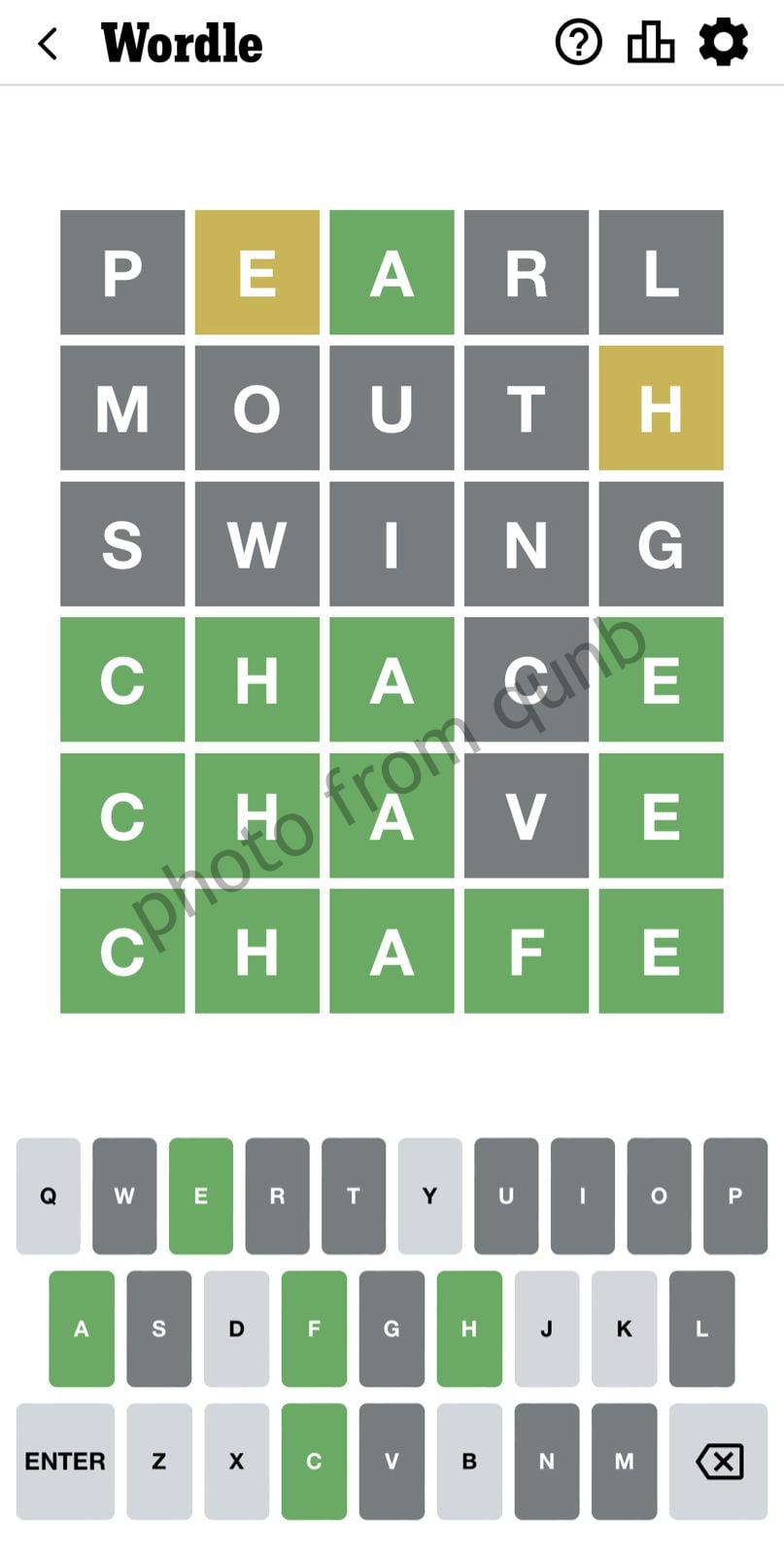Screen dimensions: 784x1555
Task: Select the Y key
Action: click(429, 1195)
